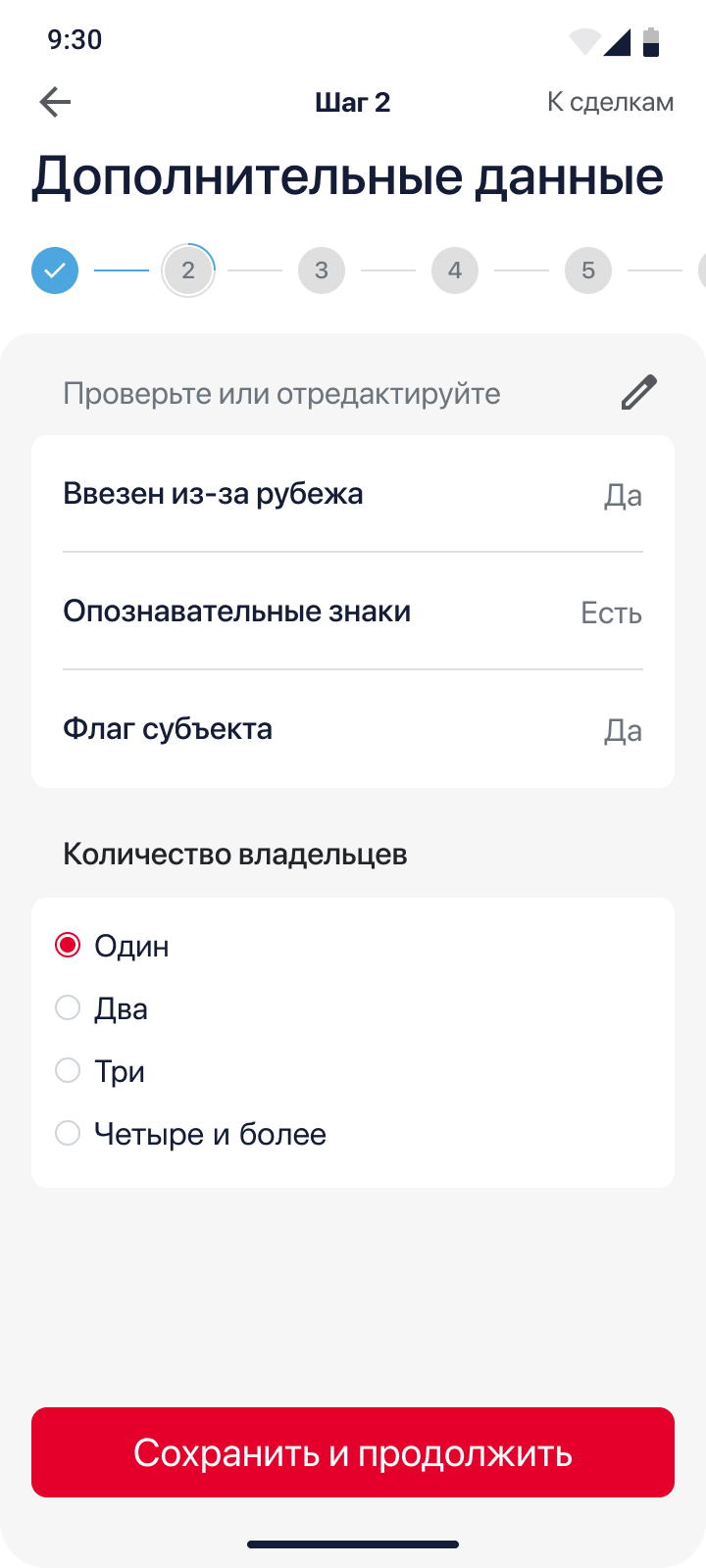The height and width of the screenshot is (1568, 706).
Task: Tap Сохранить и продолжить button
Action: (x=353, y=1452)
